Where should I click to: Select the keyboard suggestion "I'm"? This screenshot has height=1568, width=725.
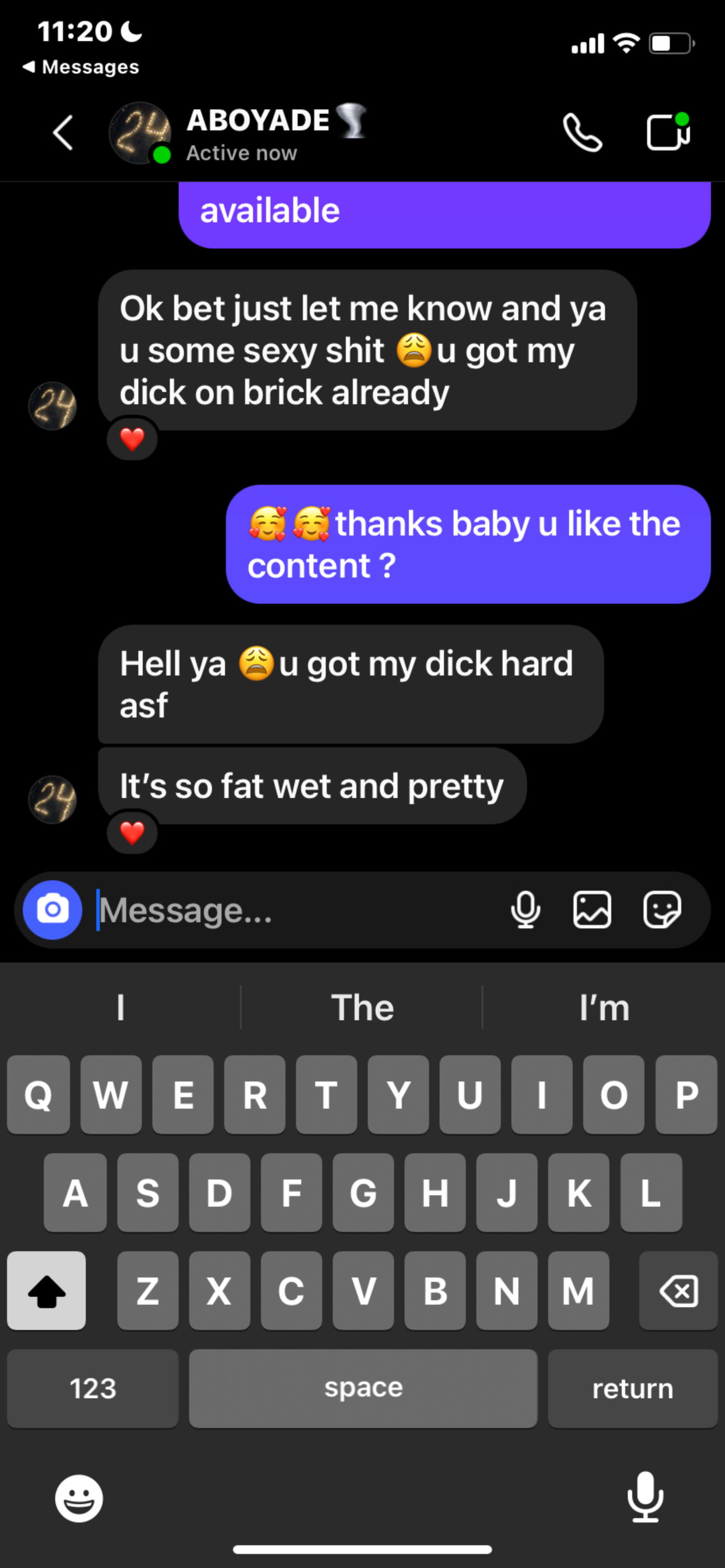click(603, 1007)
